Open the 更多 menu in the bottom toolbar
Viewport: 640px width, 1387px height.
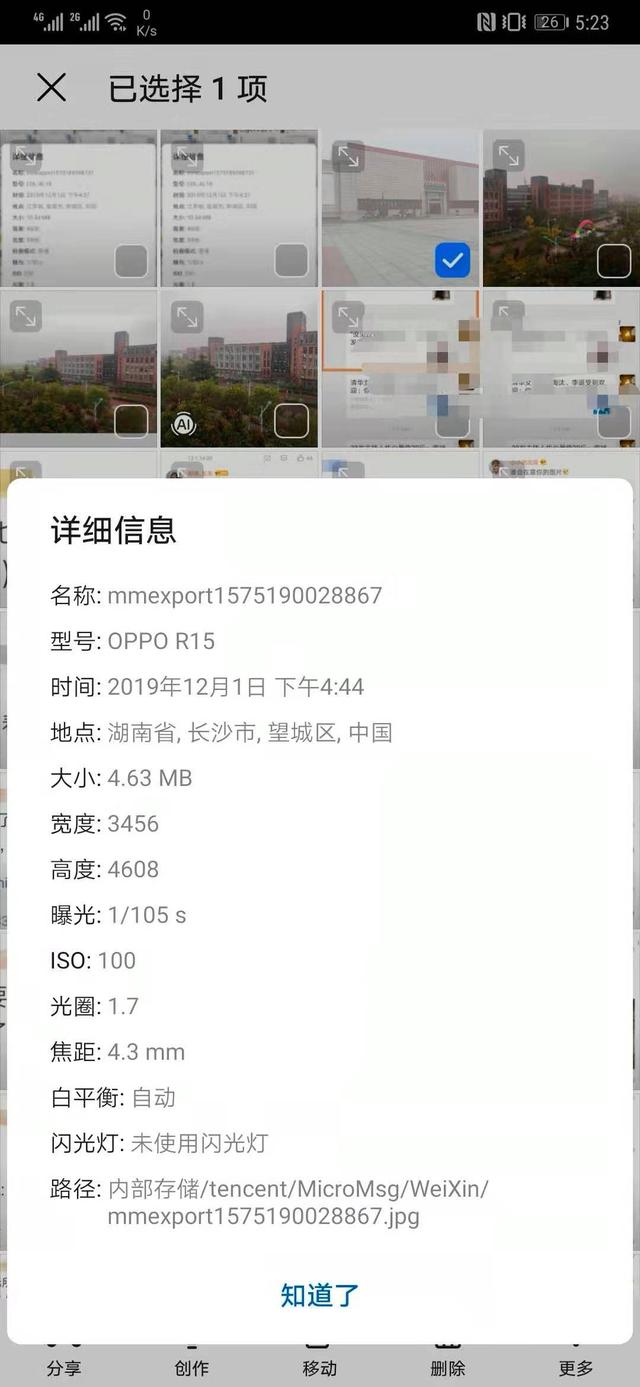point(576,1366)
